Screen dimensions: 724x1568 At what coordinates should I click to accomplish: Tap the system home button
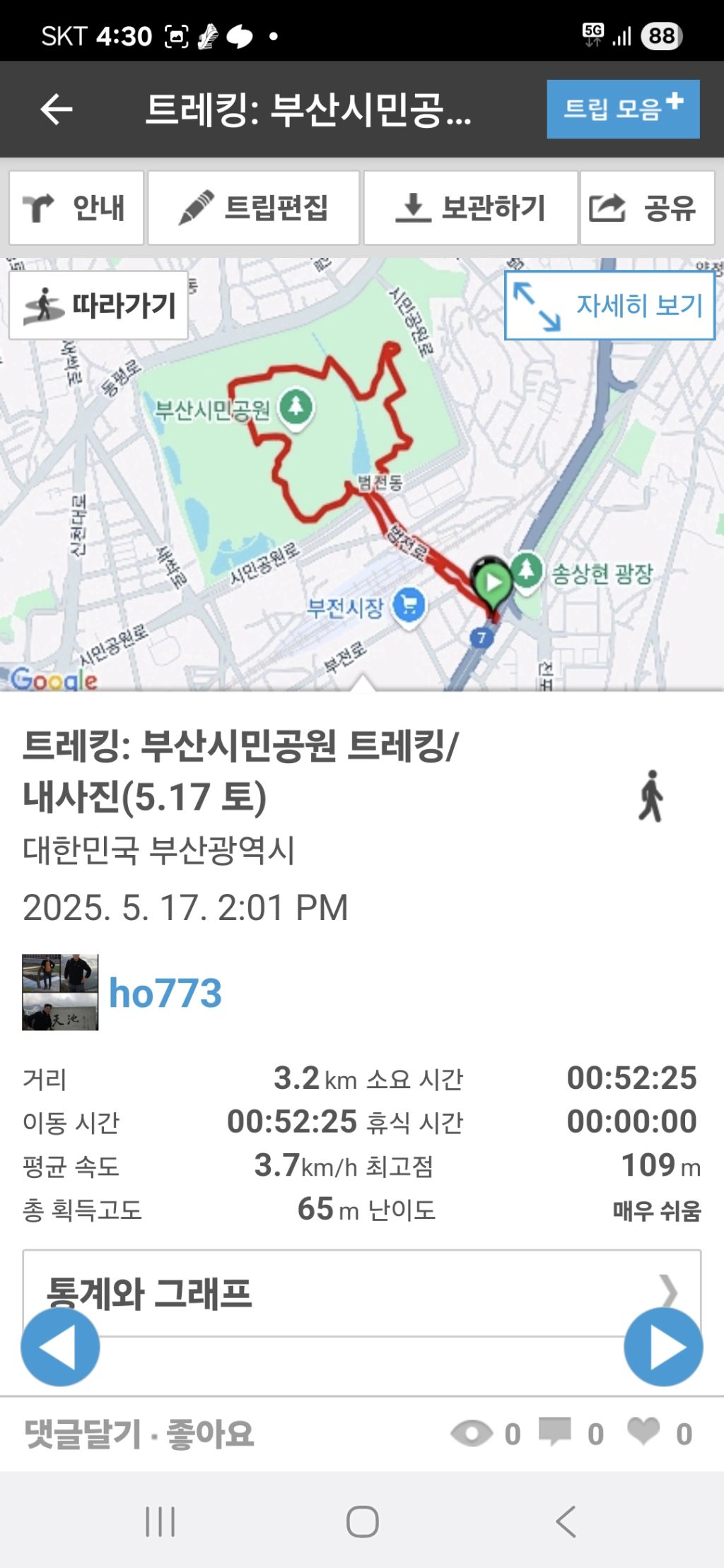tap(362, 1521)
